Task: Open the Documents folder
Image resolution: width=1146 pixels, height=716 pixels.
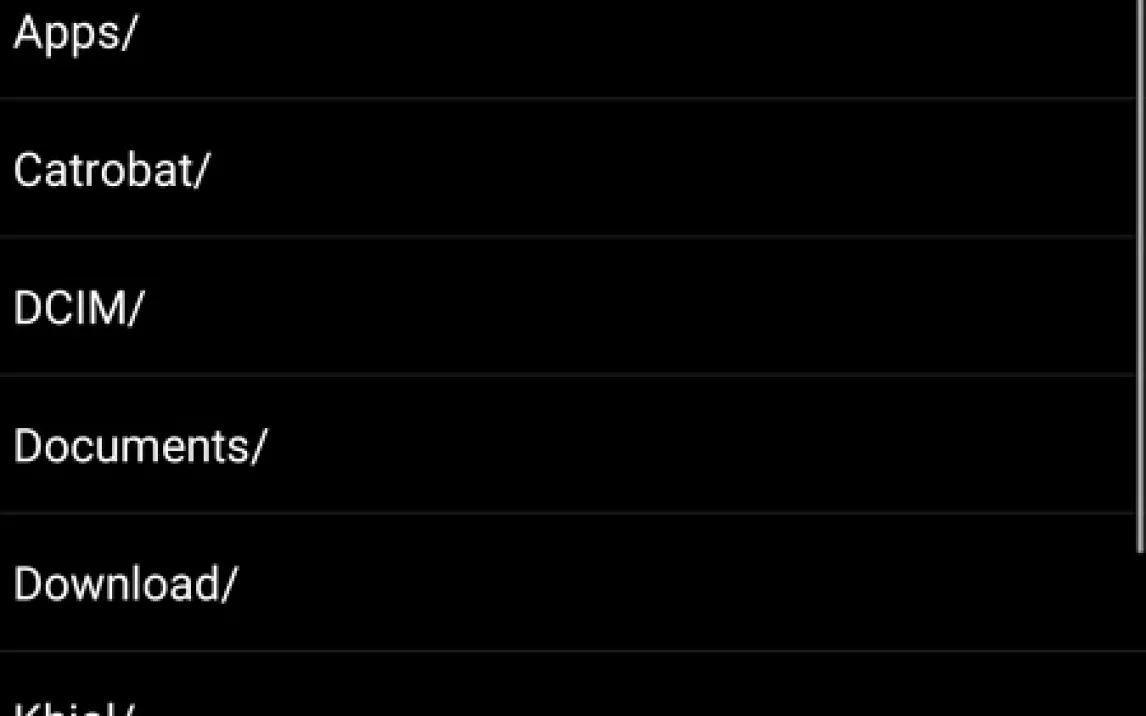Action: pyautogui.click(x=140, y=446)
